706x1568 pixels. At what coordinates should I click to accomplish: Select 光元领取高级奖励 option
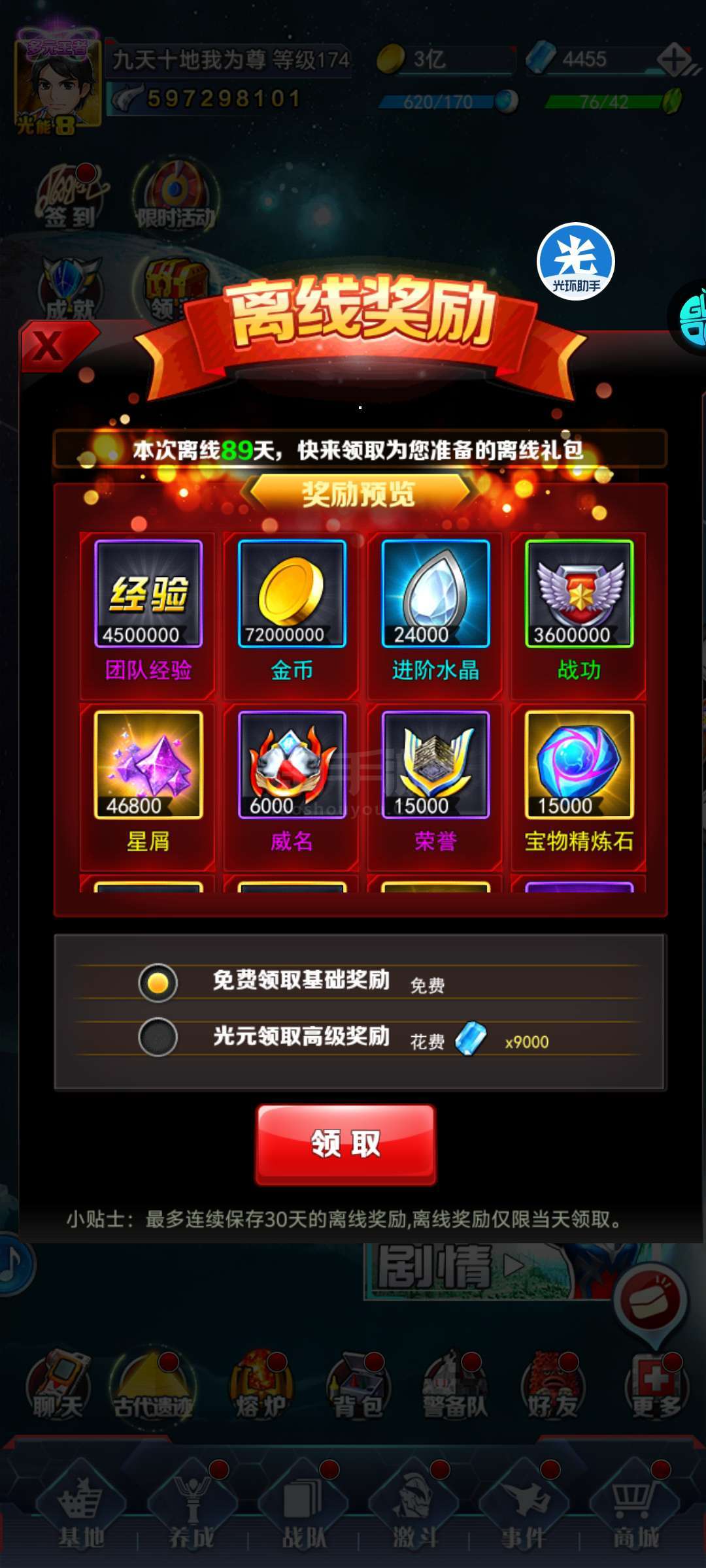[x=158, y=1037]
